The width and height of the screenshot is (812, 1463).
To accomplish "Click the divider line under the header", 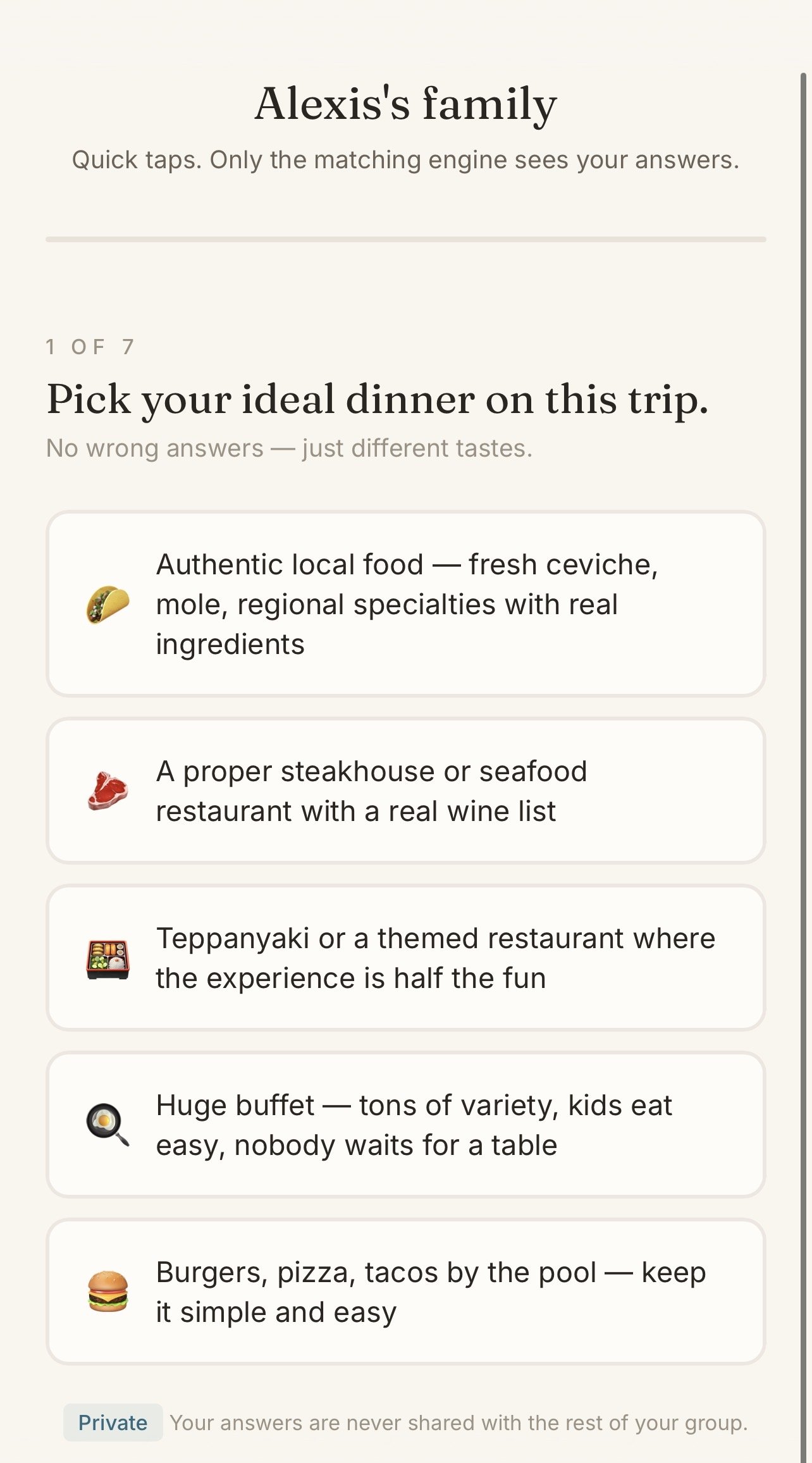I will (406, 238).
